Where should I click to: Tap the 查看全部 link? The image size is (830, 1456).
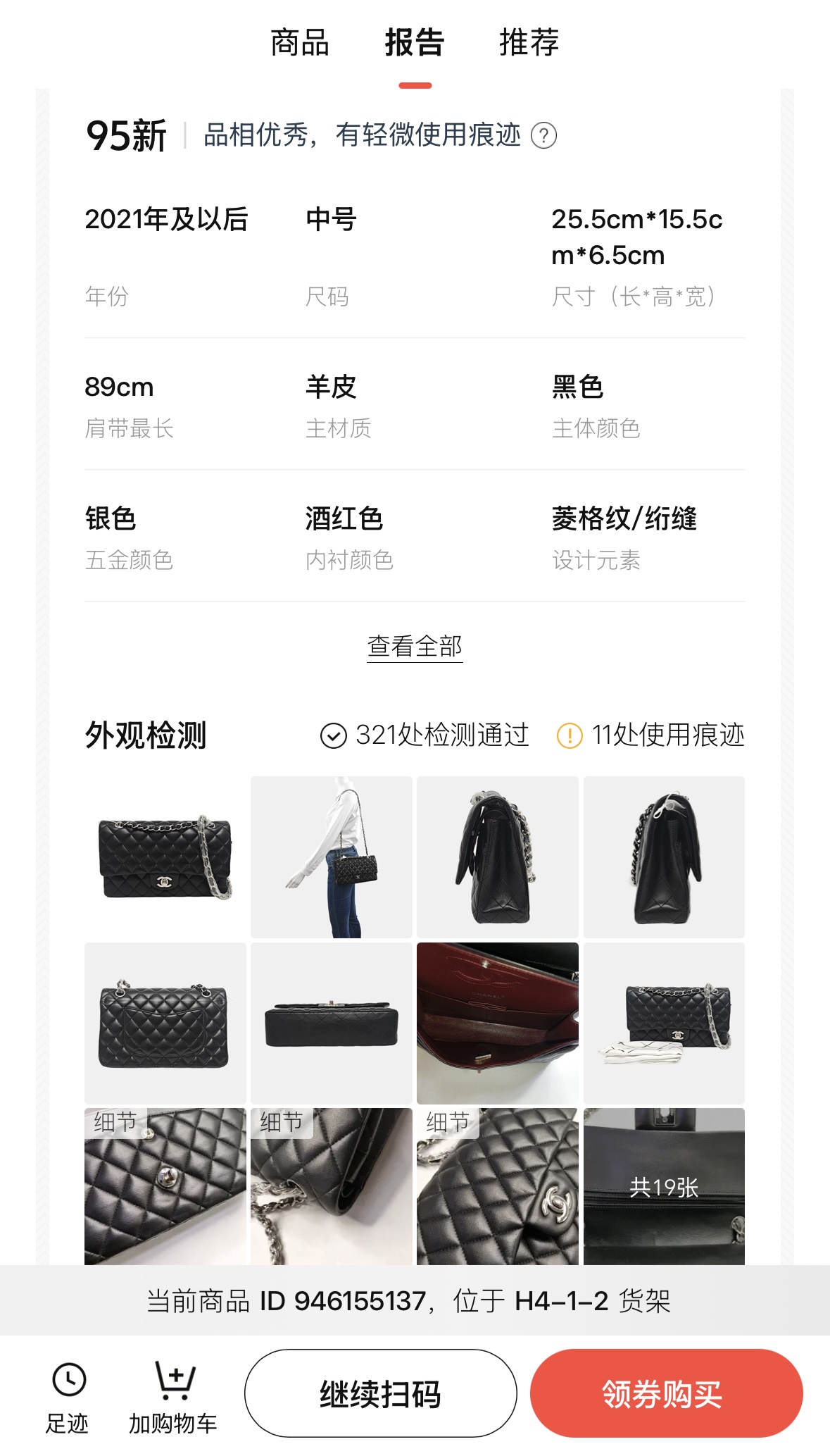(x=415, y=646)
